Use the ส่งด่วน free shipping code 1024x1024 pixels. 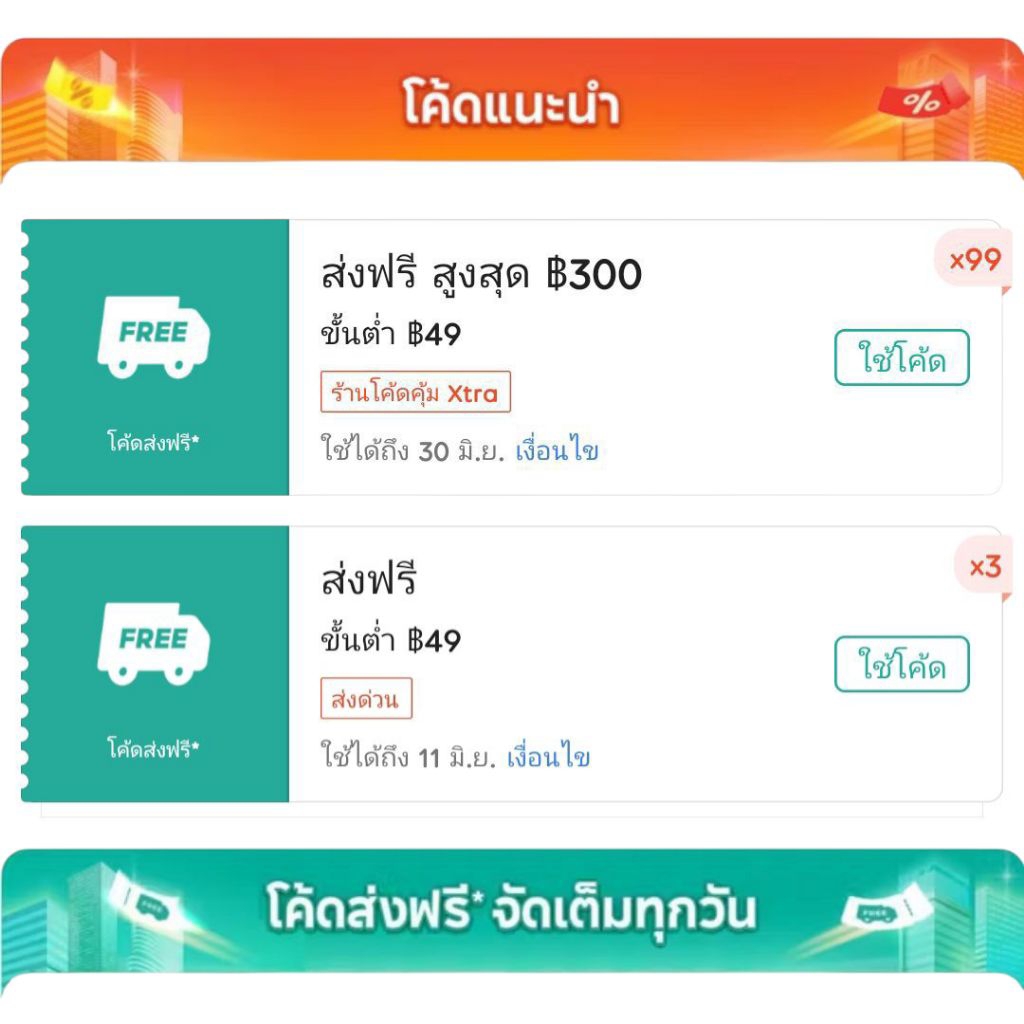(x=902, y=664)
